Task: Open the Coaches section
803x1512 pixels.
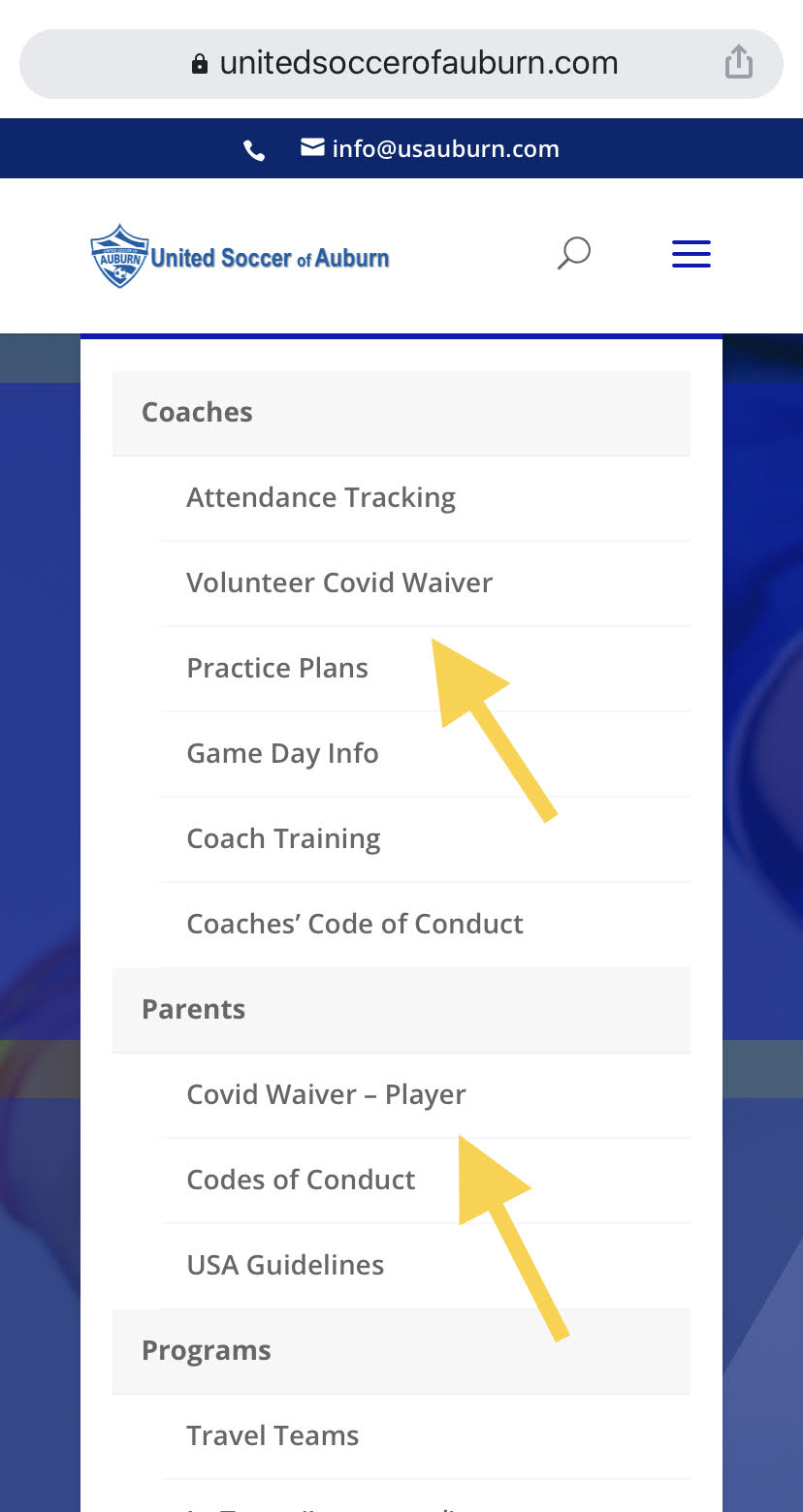Action: 401,413
